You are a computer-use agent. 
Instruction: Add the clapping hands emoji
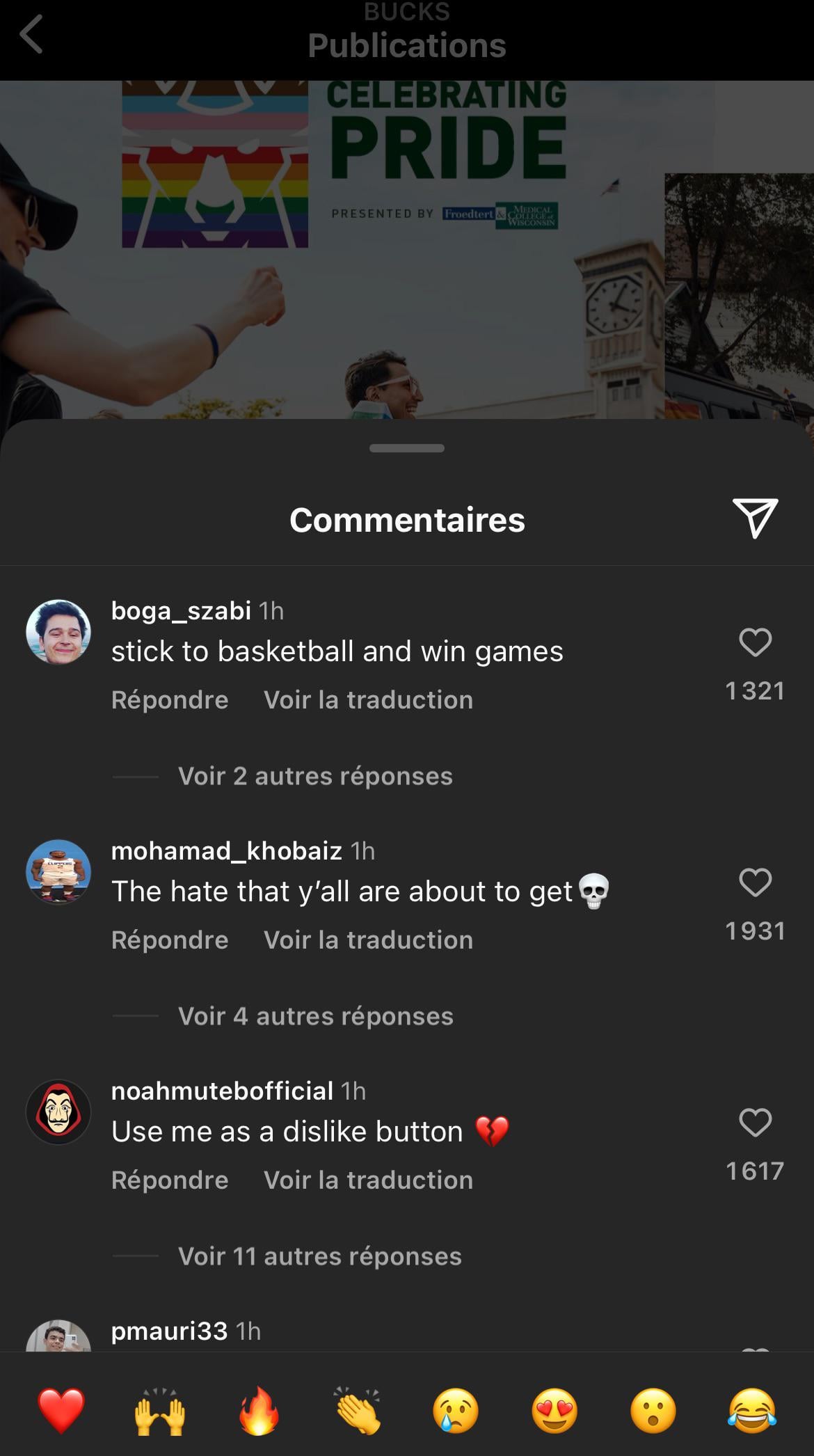[x=357, y=1410]
